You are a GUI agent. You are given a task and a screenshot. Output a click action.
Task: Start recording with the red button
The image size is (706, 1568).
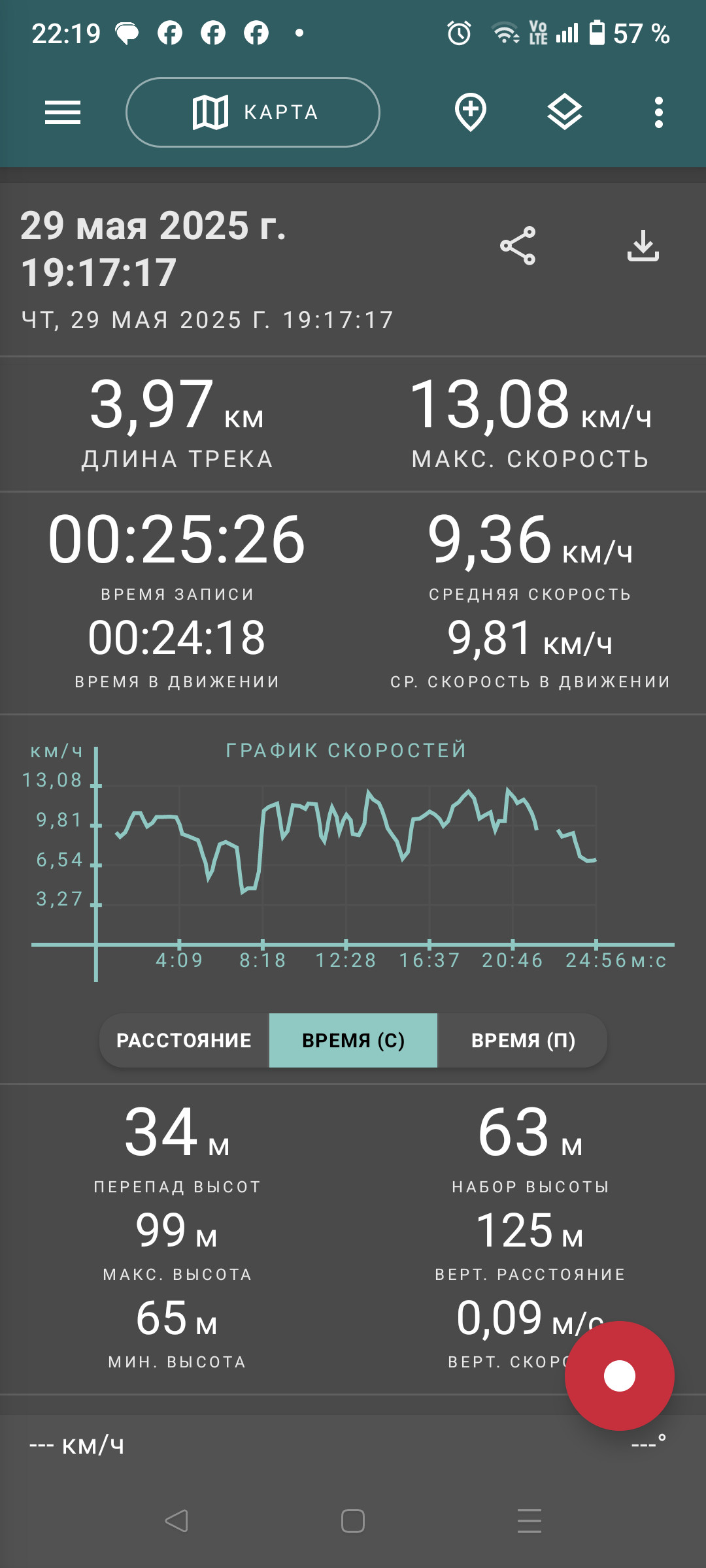click(x=620, y=1376)
